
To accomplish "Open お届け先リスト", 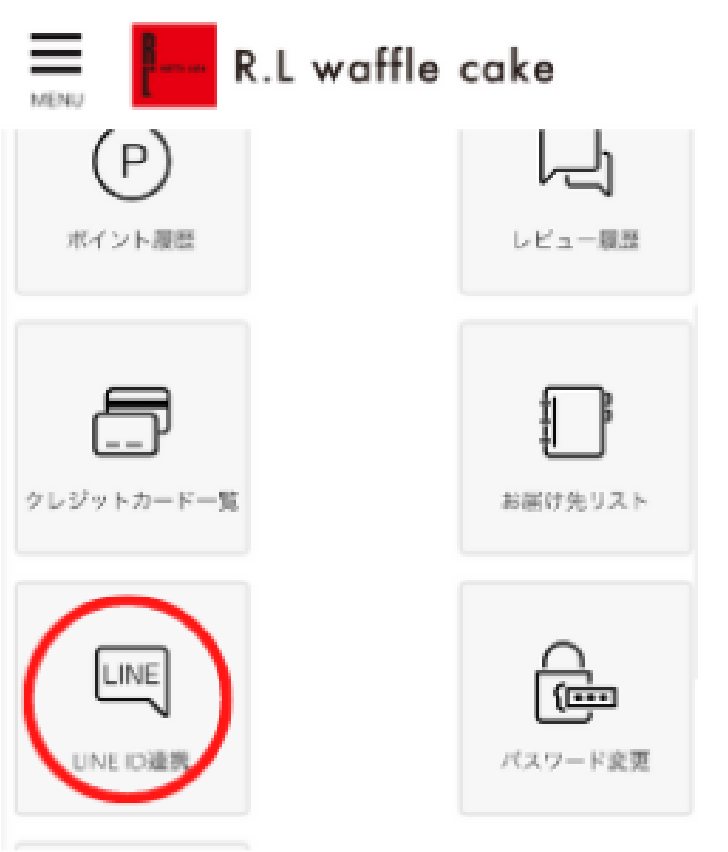I will 575,438.
